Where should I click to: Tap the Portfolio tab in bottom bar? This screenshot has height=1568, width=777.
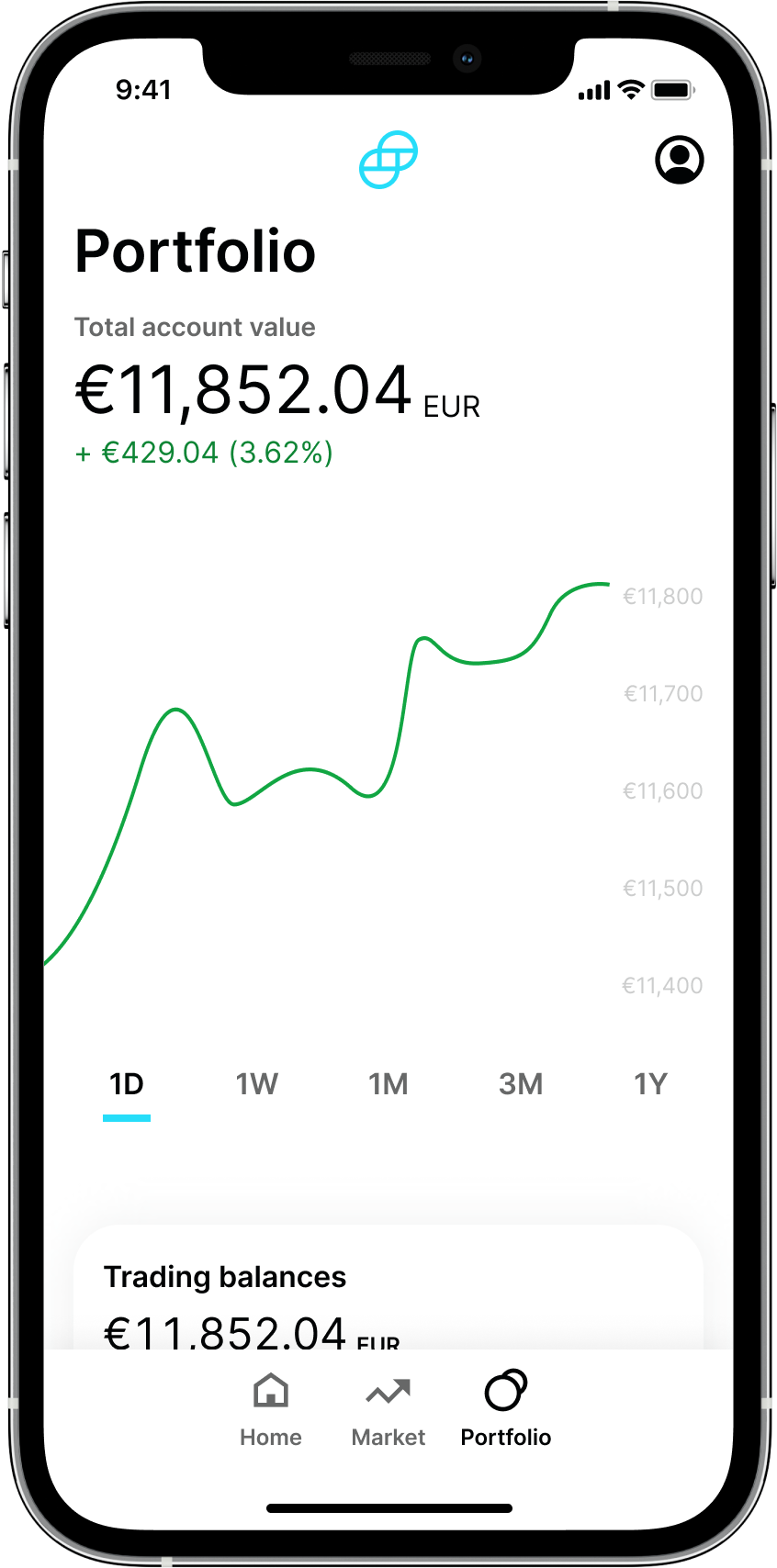click(506, 1410)
